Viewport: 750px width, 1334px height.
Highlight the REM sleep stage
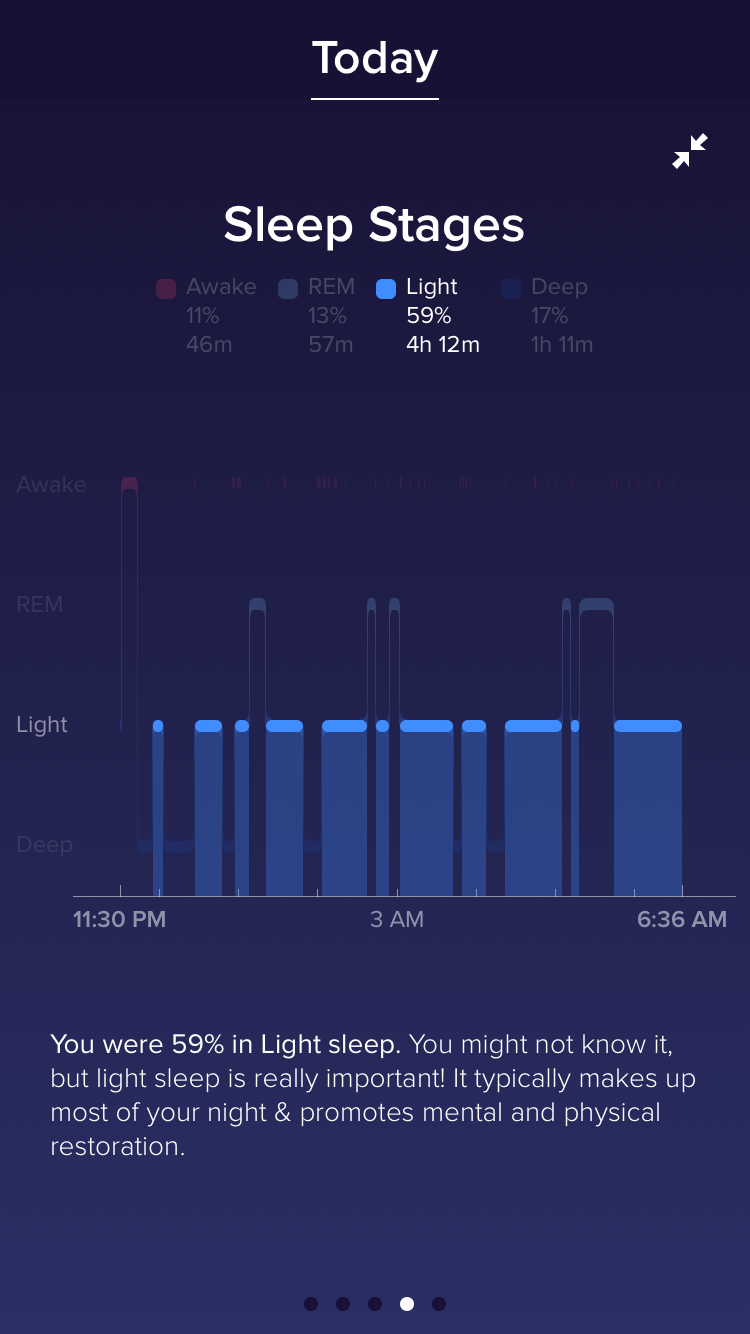point(316,314)
